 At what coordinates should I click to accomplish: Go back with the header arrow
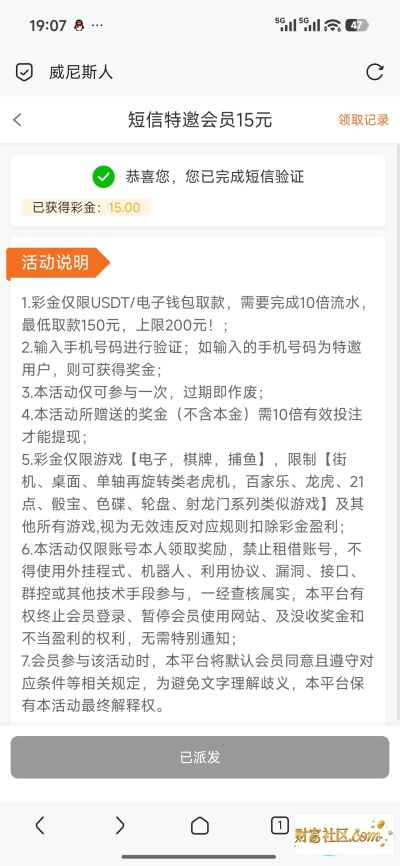[17, 120]
